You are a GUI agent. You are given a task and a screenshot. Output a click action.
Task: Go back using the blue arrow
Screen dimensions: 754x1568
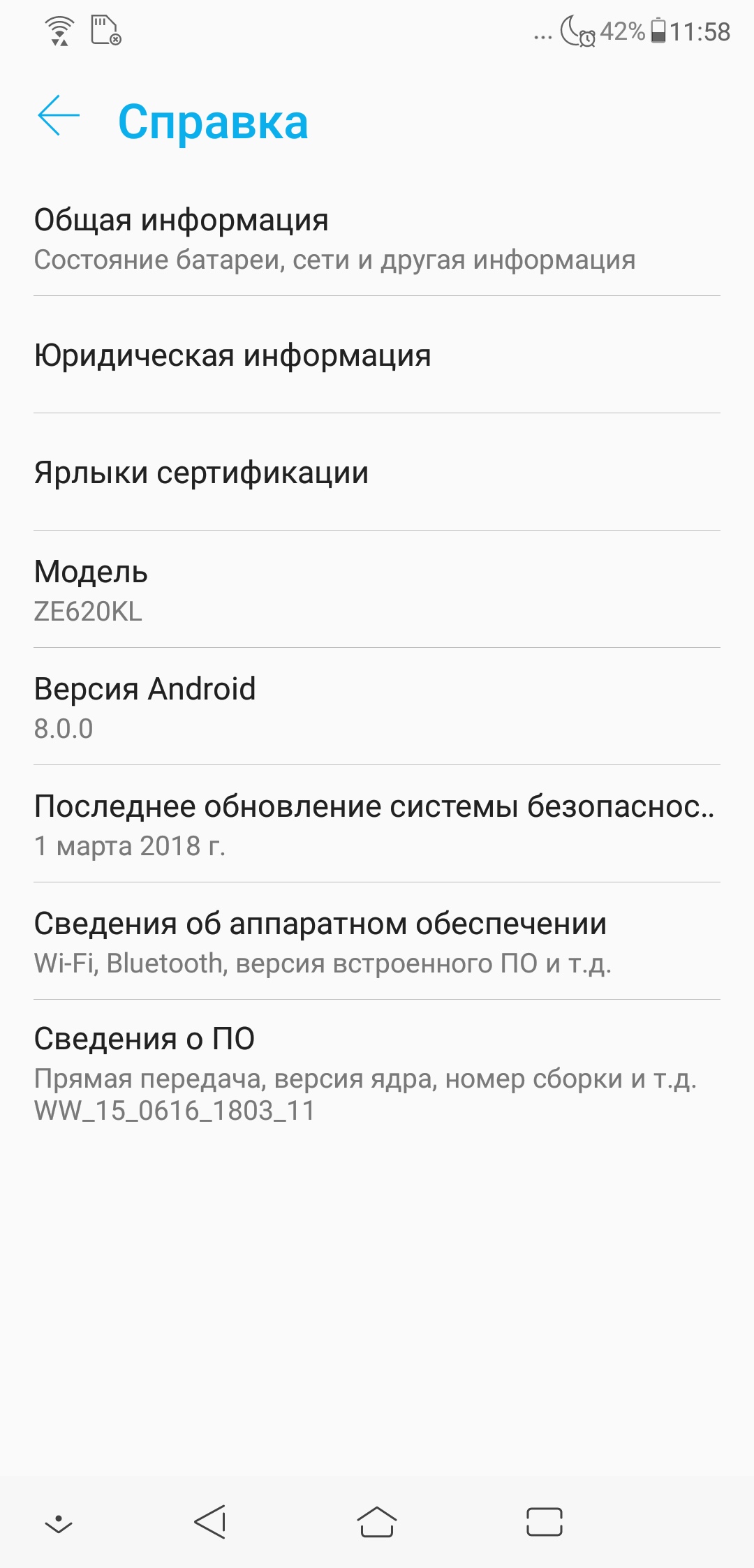point(59,115)
